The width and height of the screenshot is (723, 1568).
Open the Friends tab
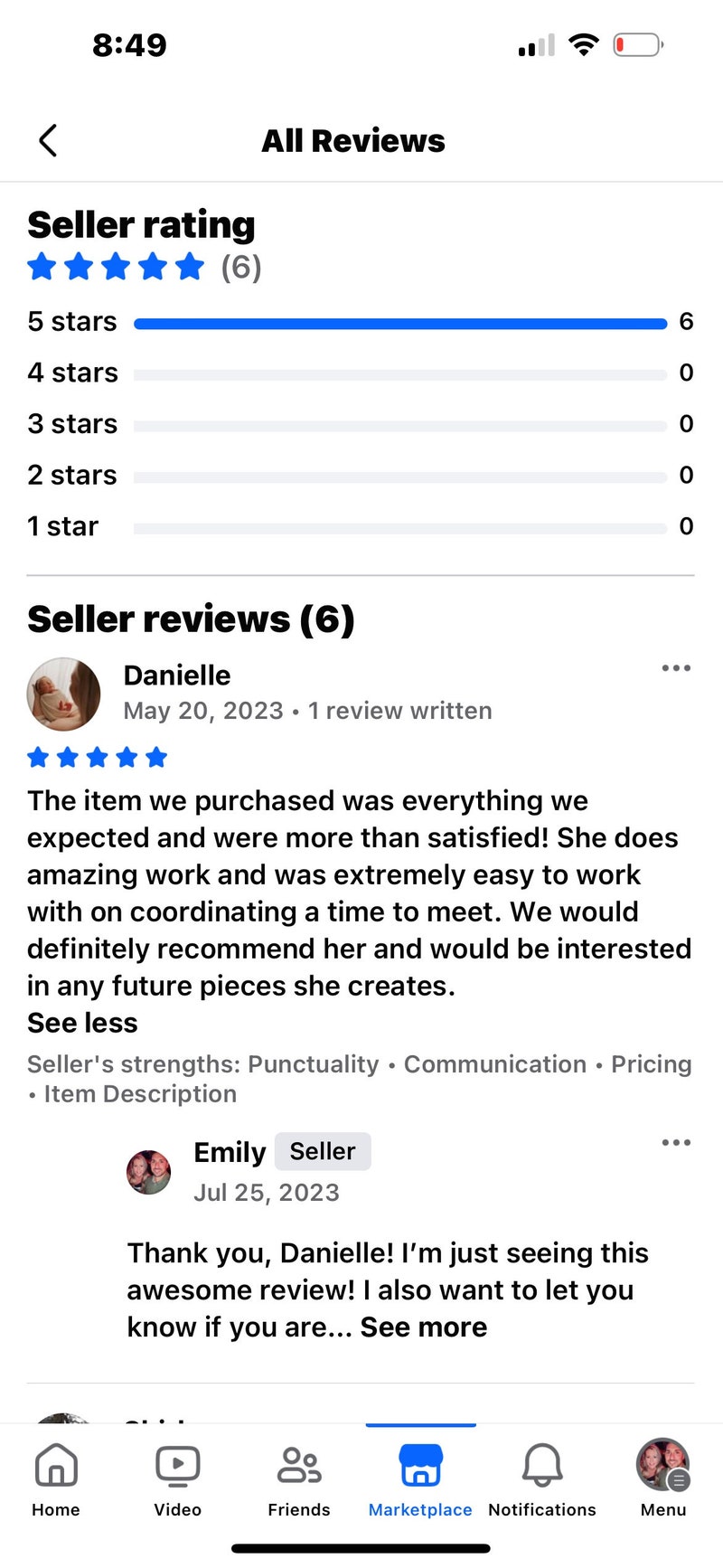point(299,1479)
